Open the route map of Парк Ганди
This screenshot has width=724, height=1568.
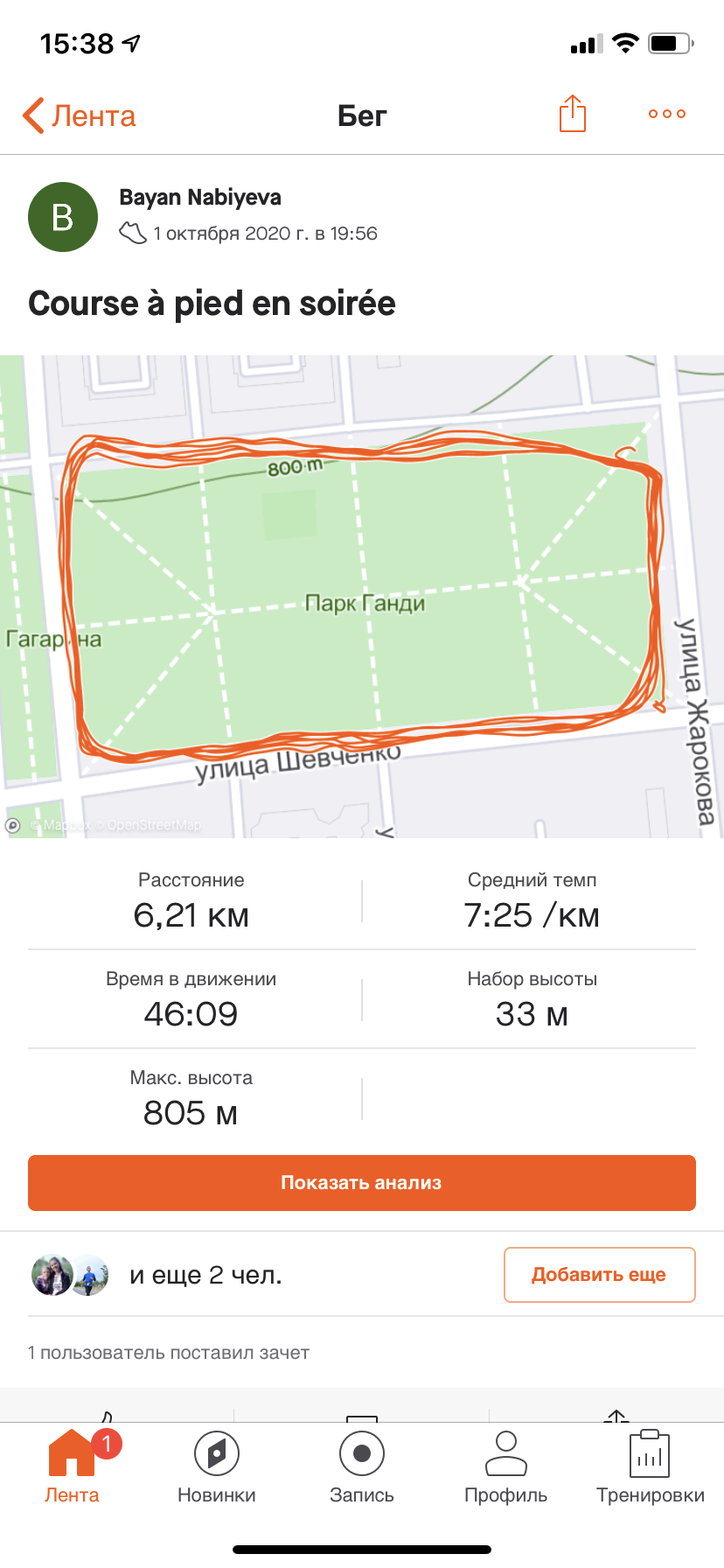tap(362, 596)
